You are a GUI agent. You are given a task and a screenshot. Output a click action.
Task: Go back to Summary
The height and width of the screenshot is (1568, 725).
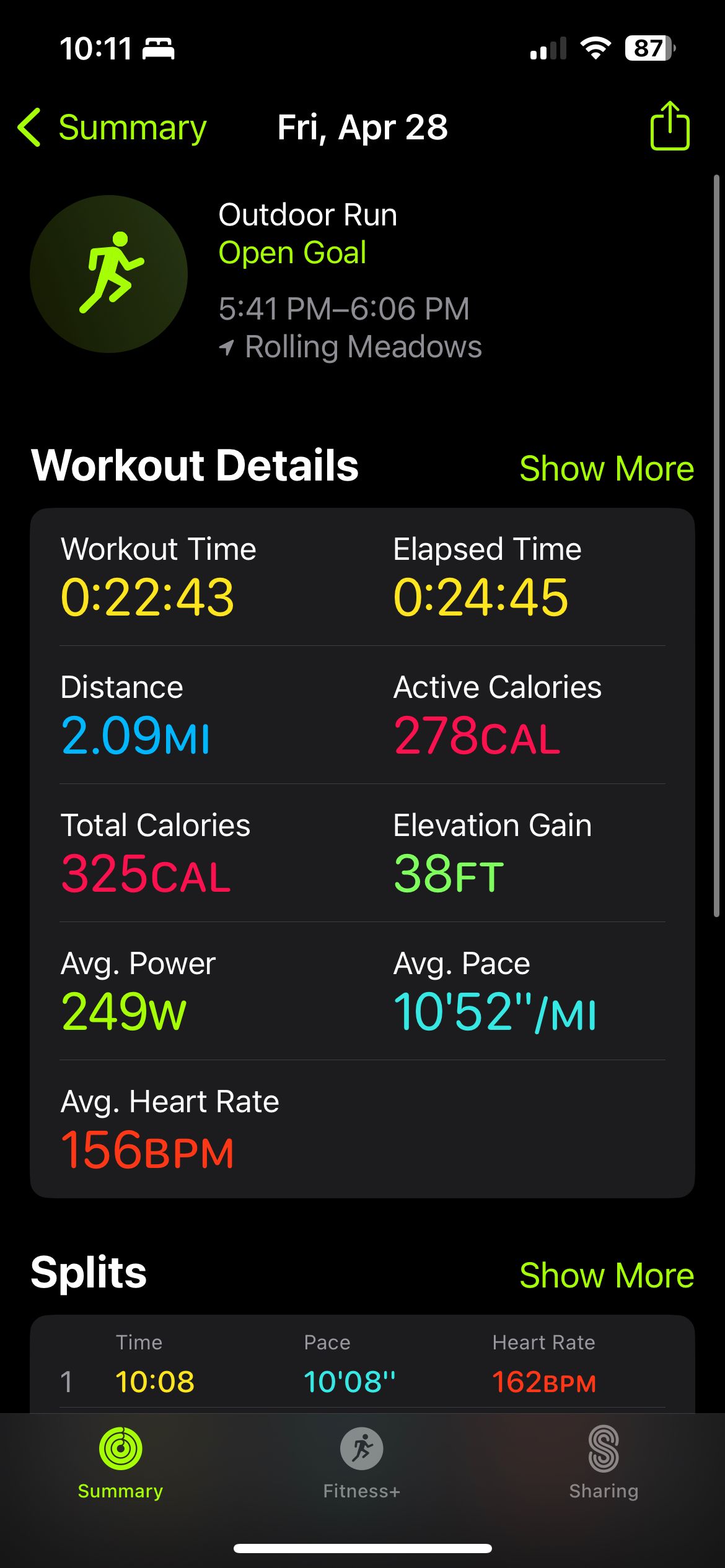(112, 128)
